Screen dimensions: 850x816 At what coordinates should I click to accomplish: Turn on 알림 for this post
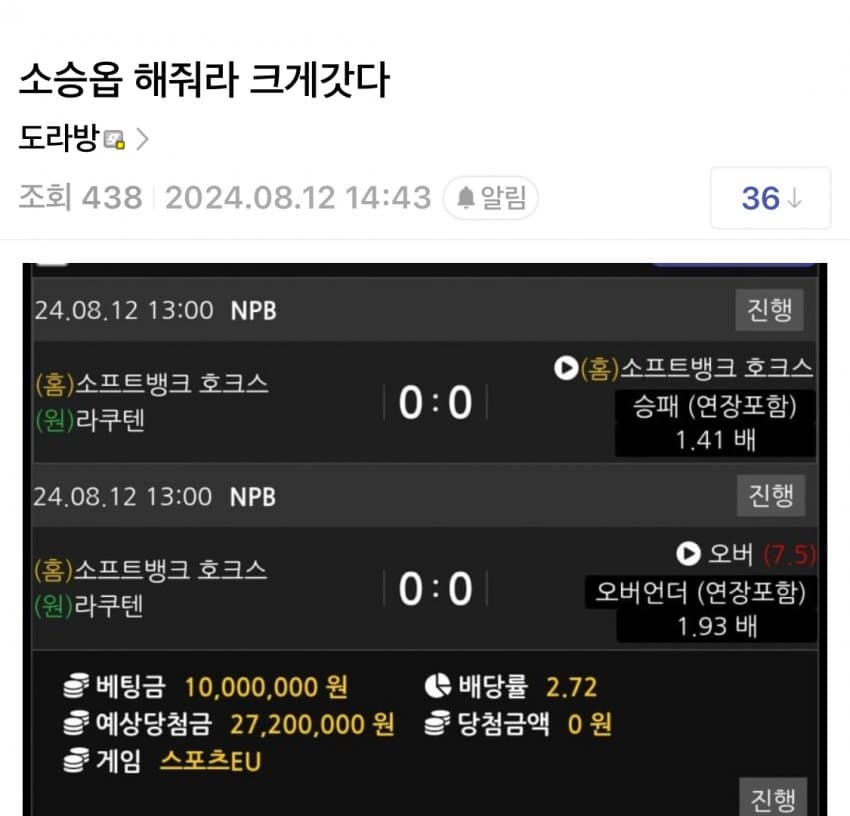click(x=491, y=198)
